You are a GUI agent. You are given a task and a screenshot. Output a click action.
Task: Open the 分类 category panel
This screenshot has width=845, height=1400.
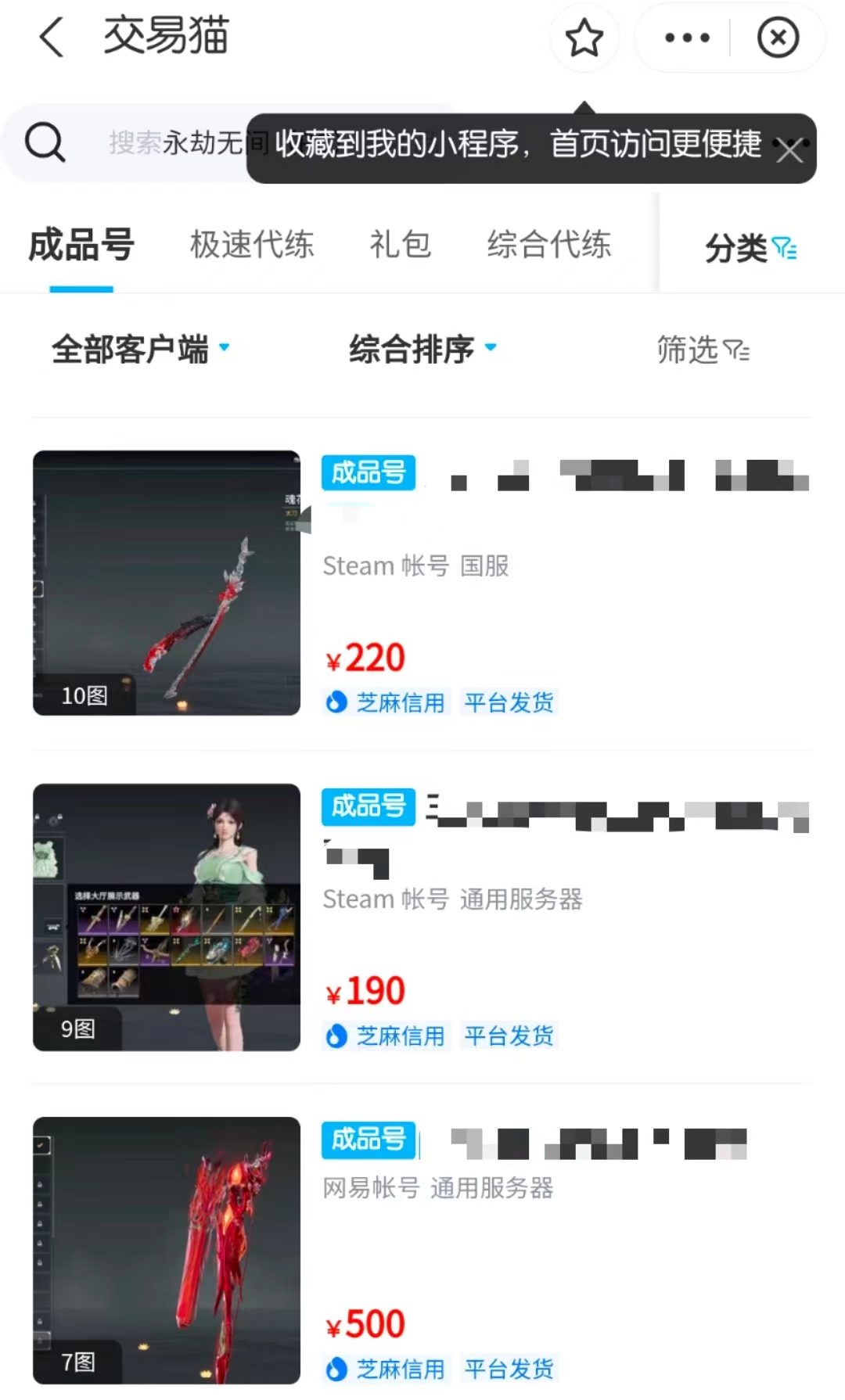[x=750, y=249]
